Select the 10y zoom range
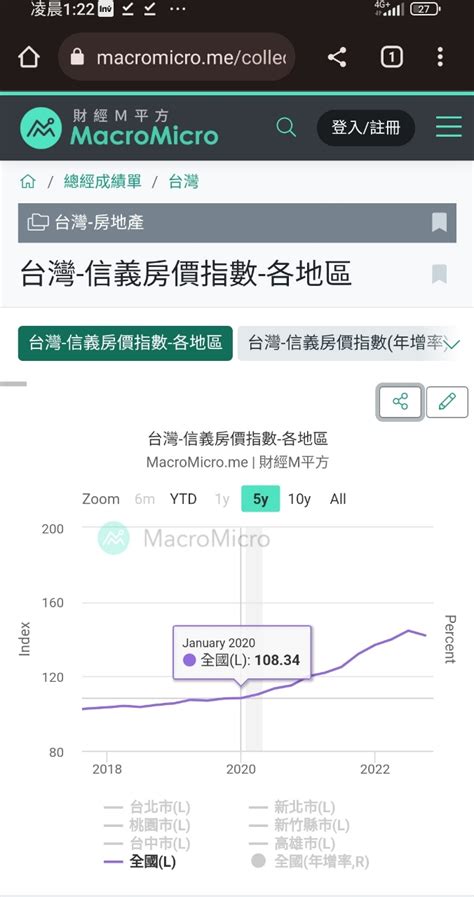Image resolution: width=474 pixels, height=897 pixels. click(299, 499)
